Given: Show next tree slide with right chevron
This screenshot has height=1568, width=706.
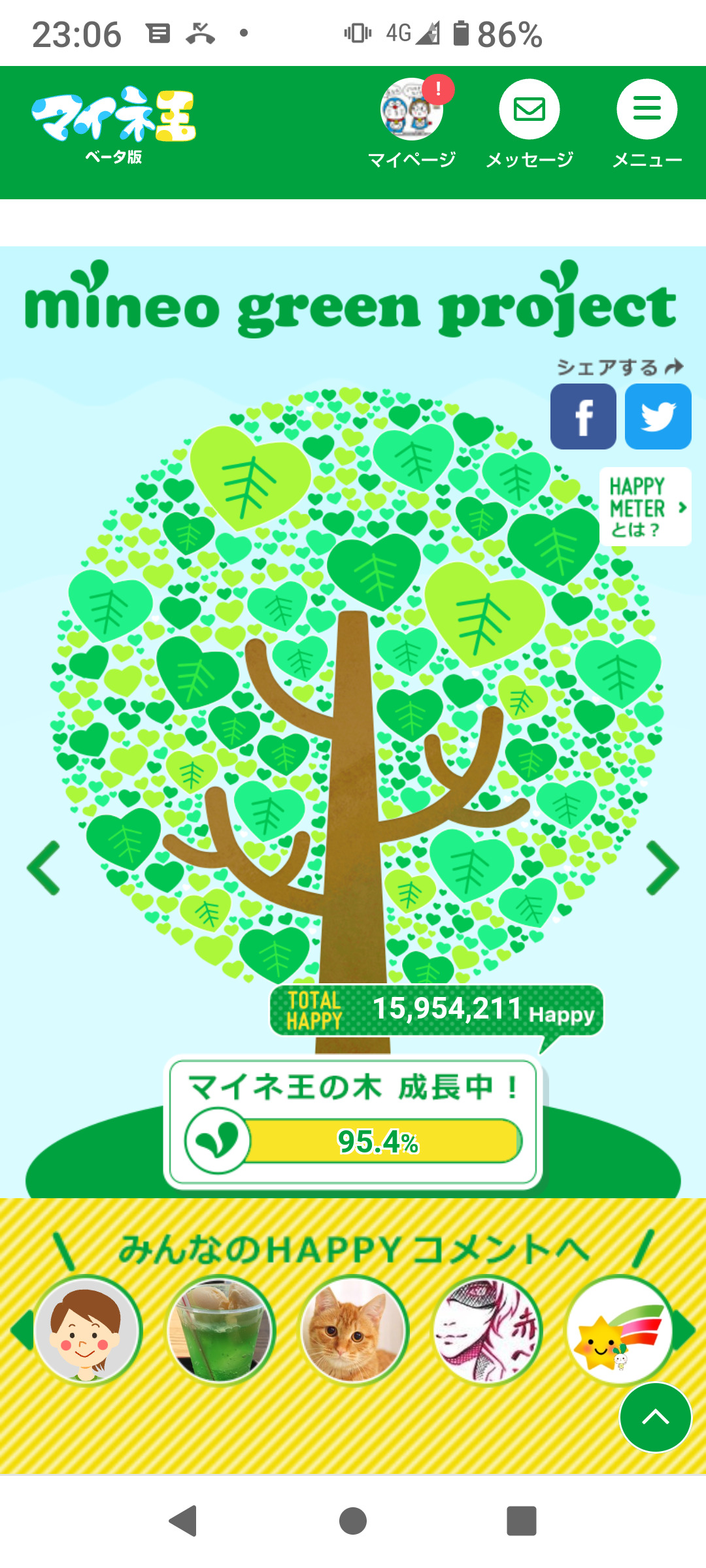Looking at the screenshot, I should (x=662, y=868).
